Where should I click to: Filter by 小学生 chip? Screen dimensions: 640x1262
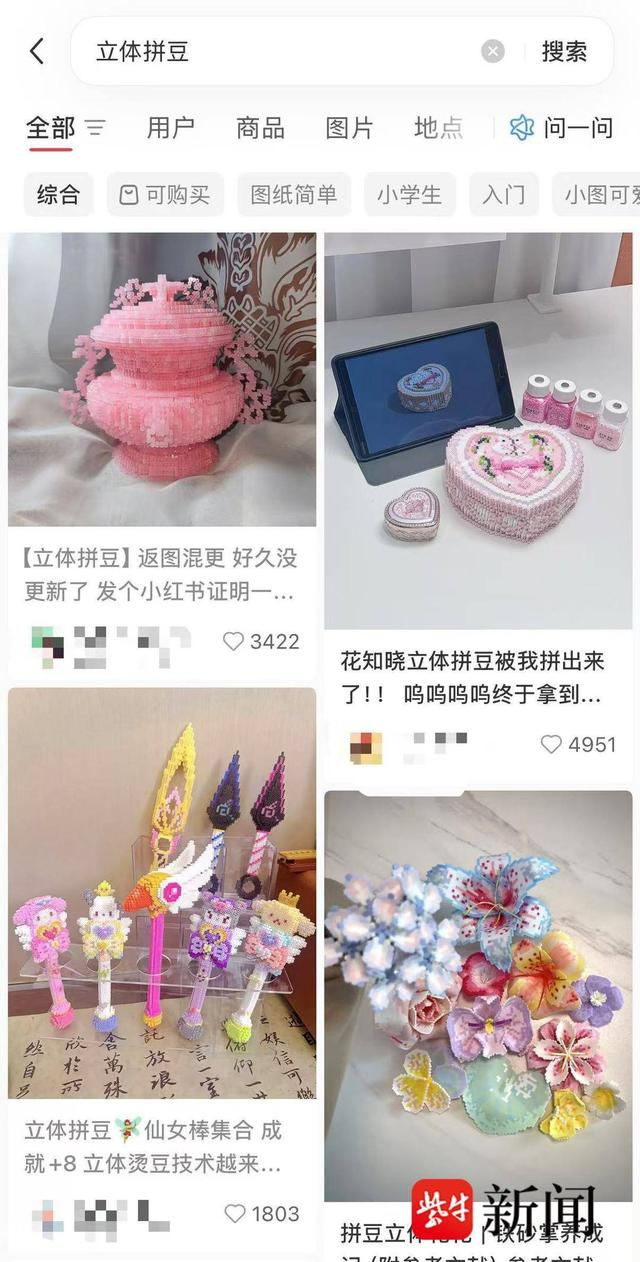click(x=409, y=194)
